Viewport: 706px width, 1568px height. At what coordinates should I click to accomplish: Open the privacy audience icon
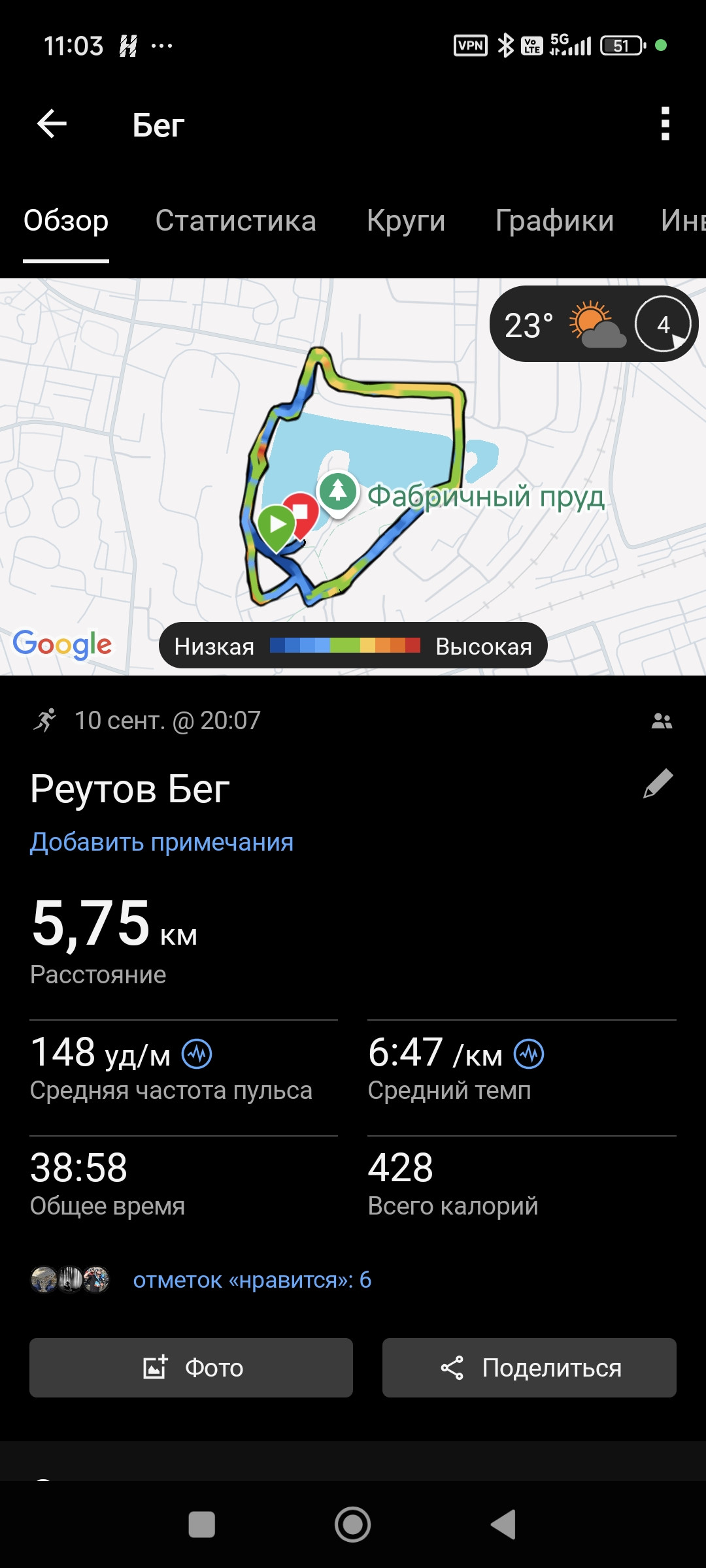pyautogui.click(x=662, y=721)
